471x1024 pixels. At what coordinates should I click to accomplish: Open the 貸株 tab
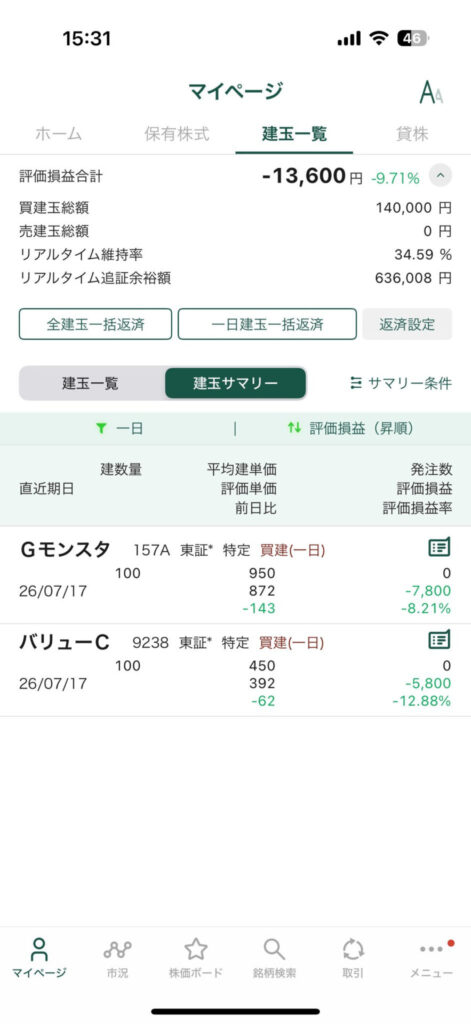coord(412,135)
